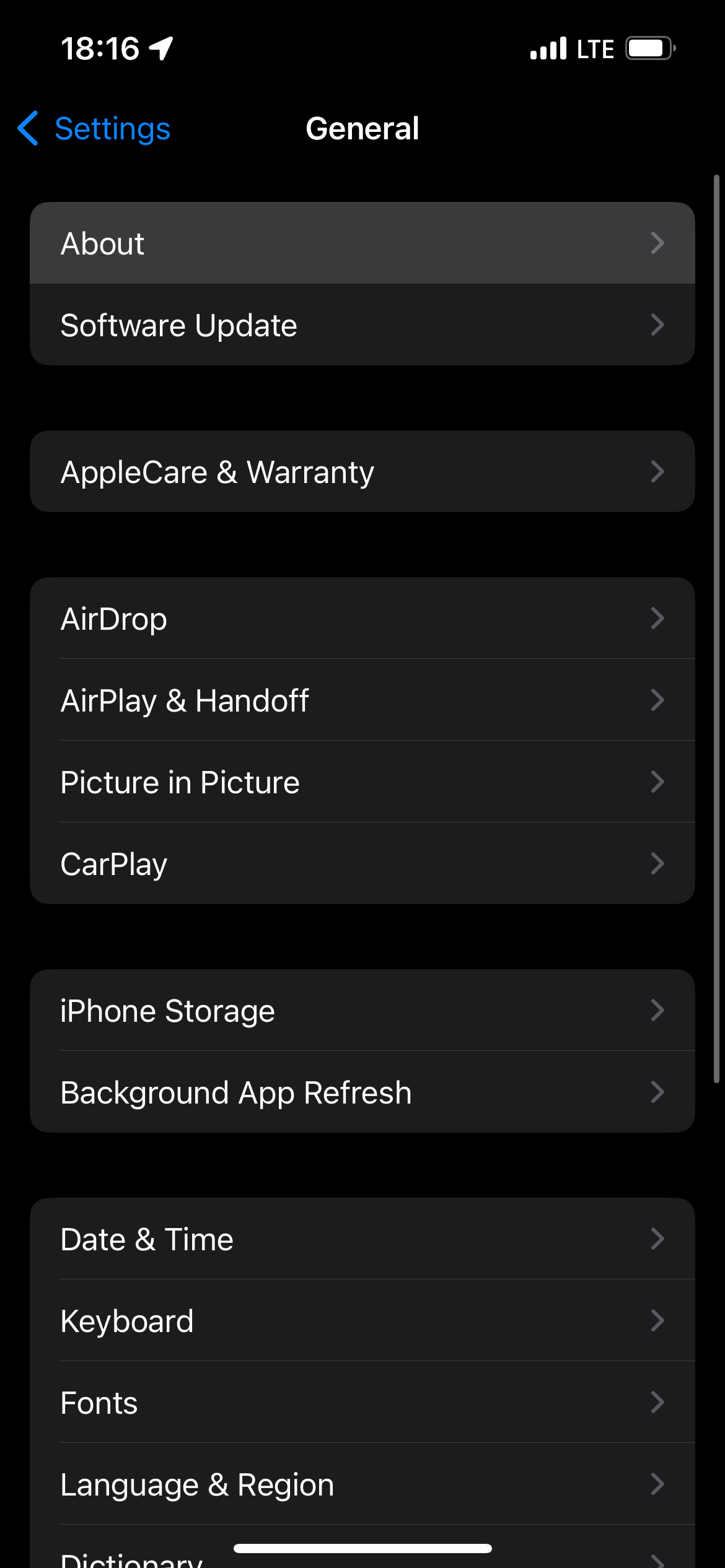
Task: Open Date & Time settings
Action: tap(362, 1239)
